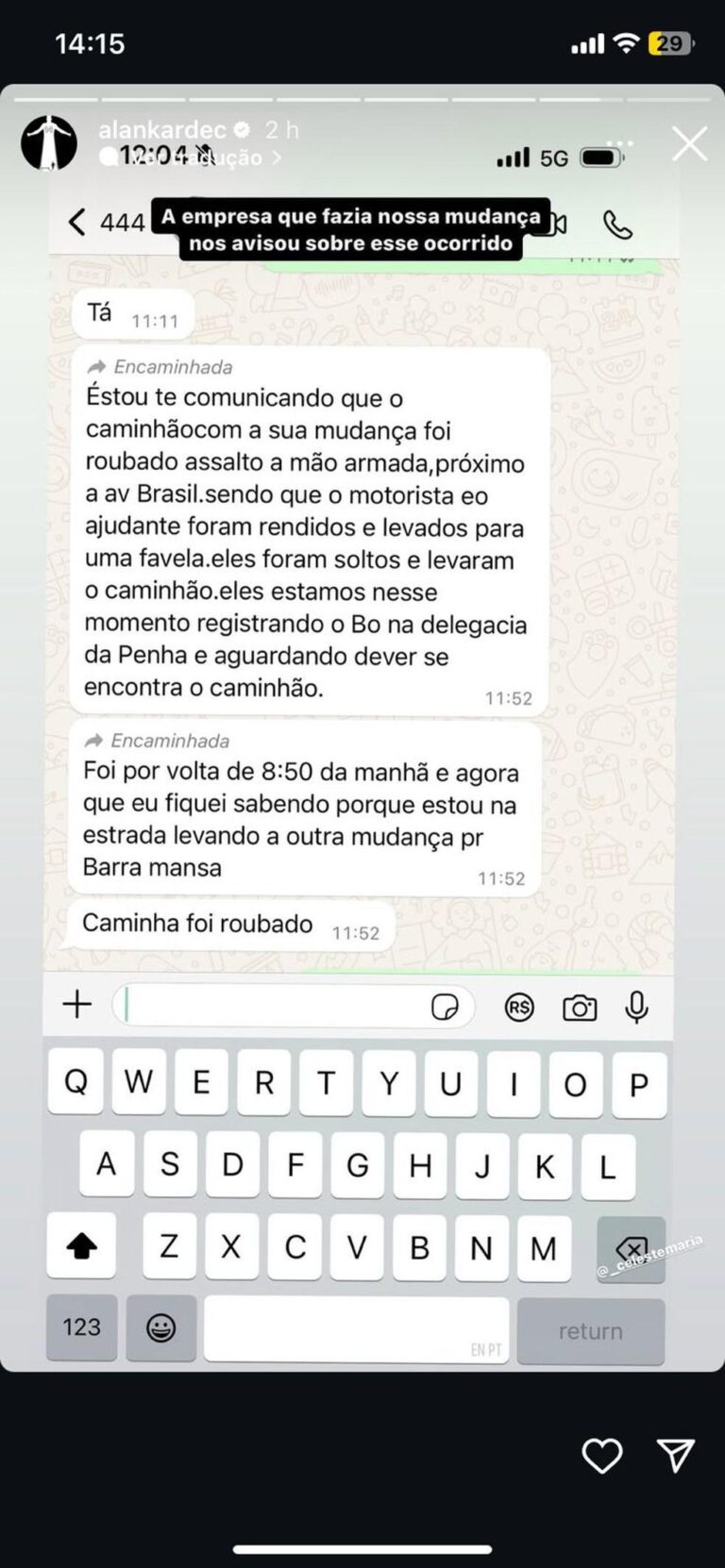Viewport: 725px width, 1568px height.
Task: Open the R$ payment feature
Action: tap(517, 1008)
